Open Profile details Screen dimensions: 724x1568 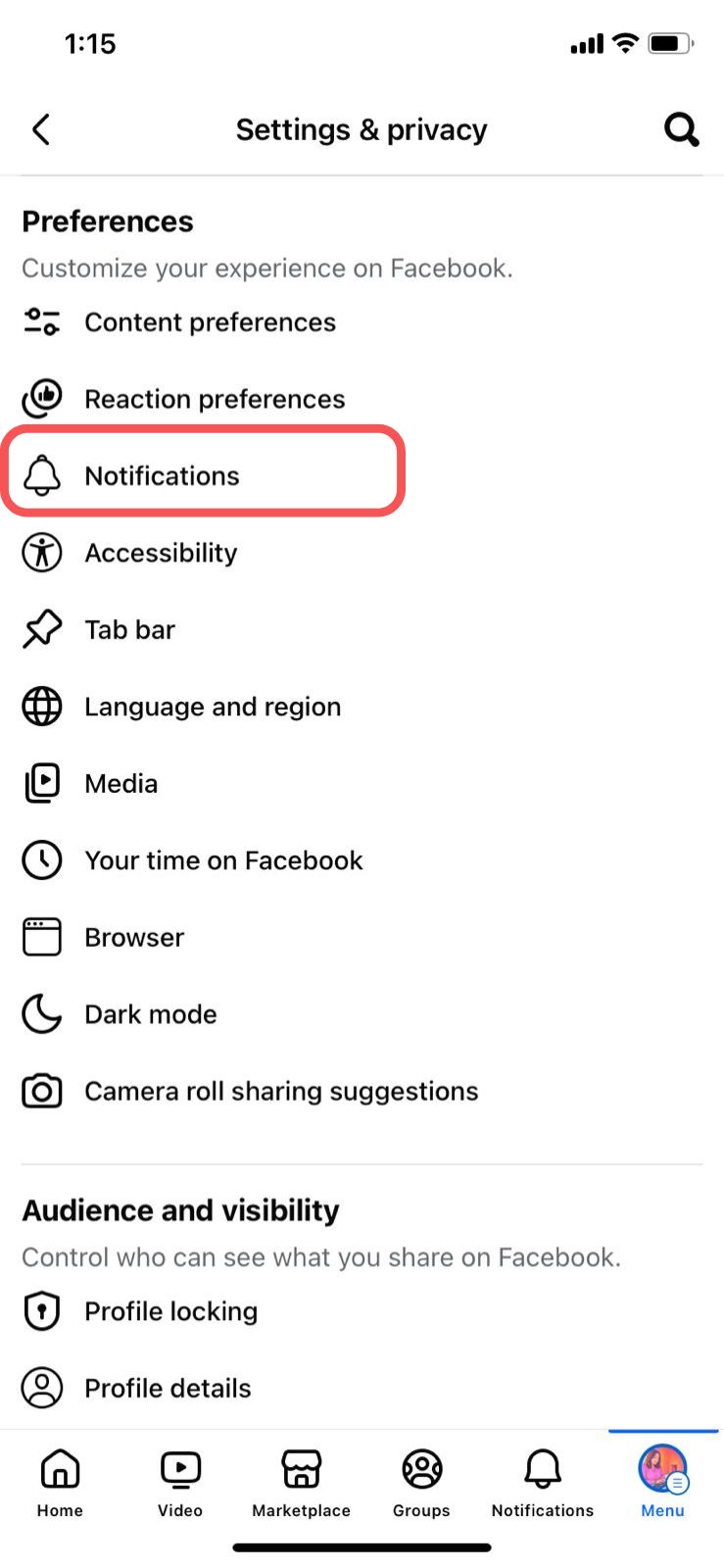pos(362,1388)
